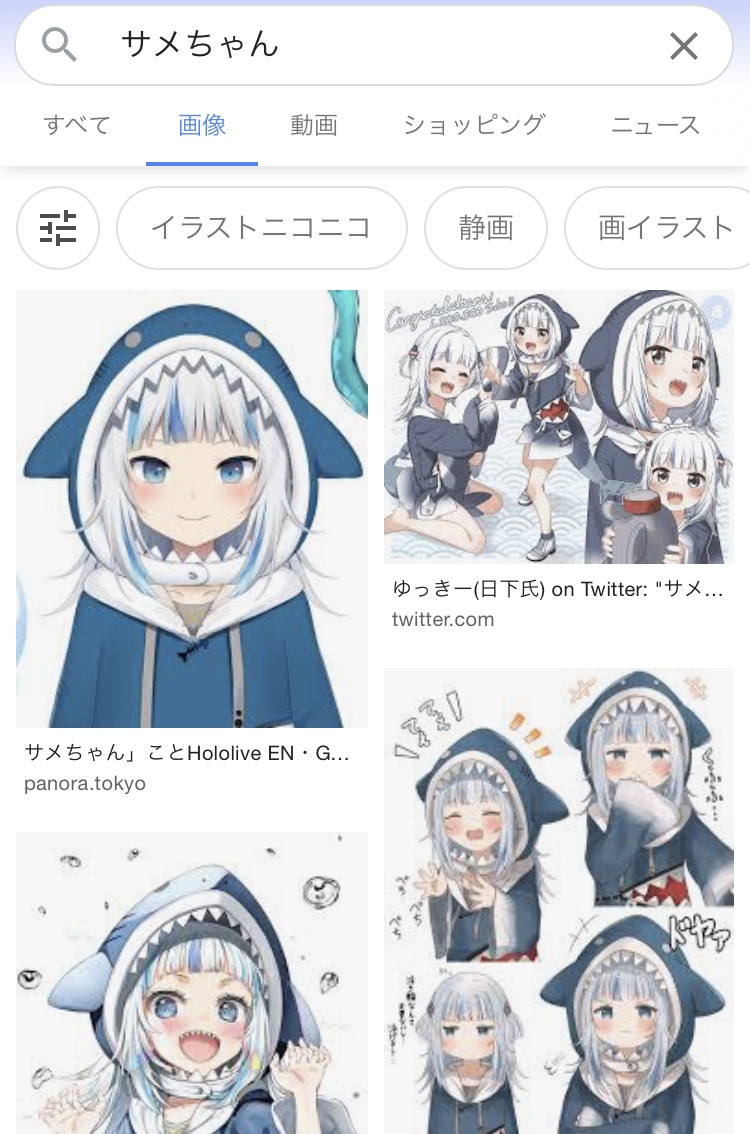Open the filter tools slider icon

(58, 228)
